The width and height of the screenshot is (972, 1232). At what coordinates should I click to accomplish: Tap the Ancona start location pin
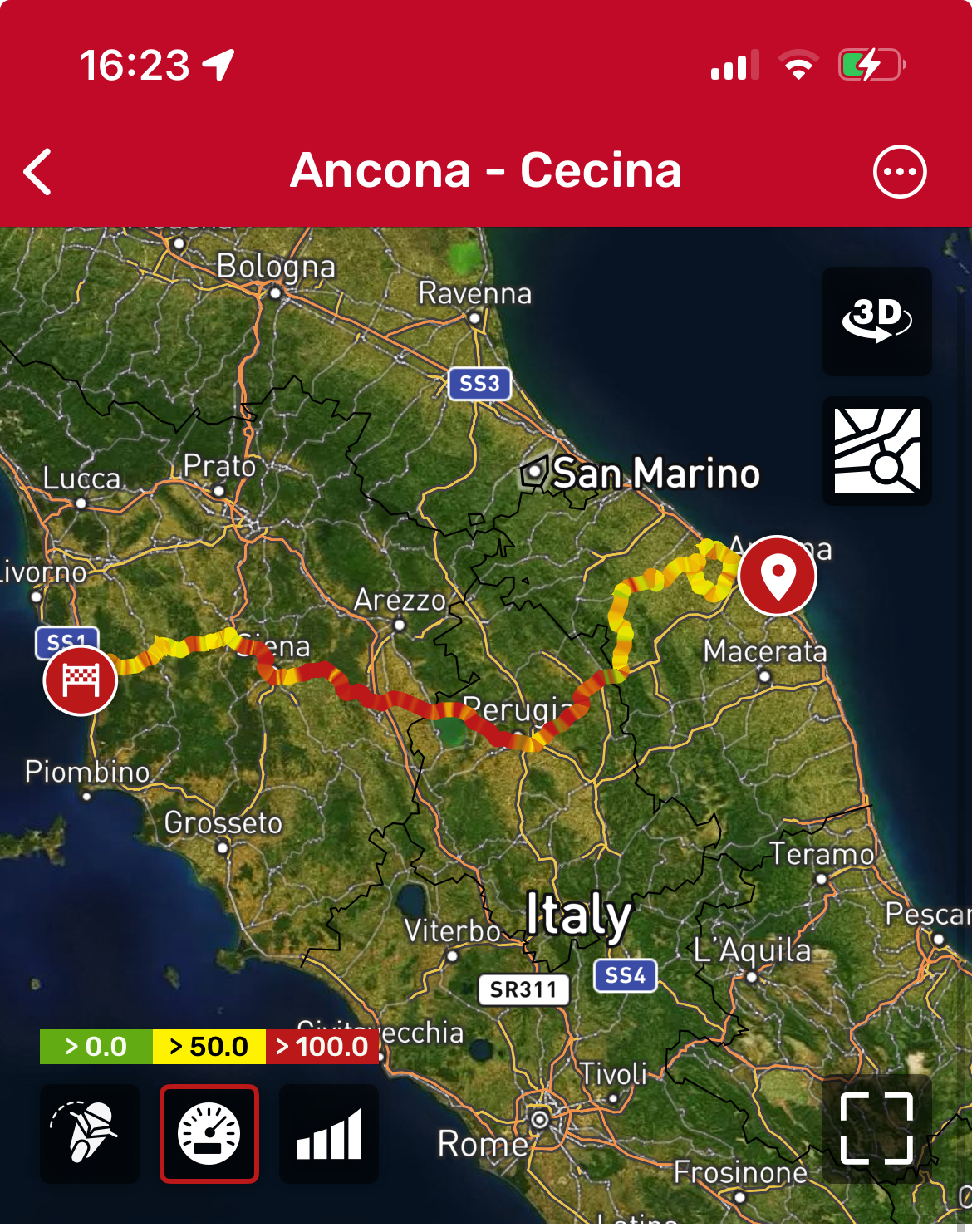click(778, 575)
